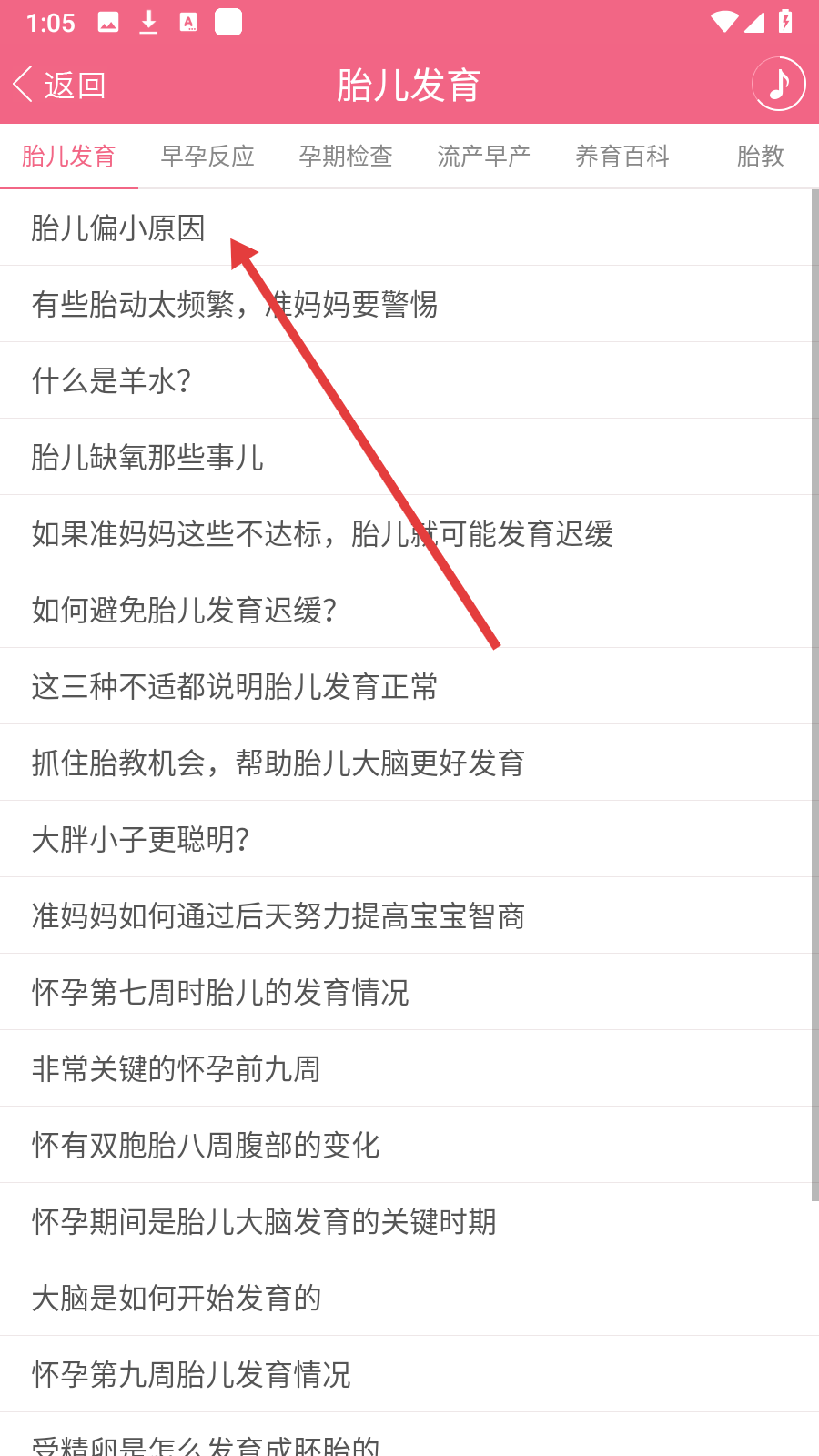The width and height of the screenshot is (819, 1456).
Task: Open the article 大脑是如何开始发育的
Action: click(x=177, y=1299)
